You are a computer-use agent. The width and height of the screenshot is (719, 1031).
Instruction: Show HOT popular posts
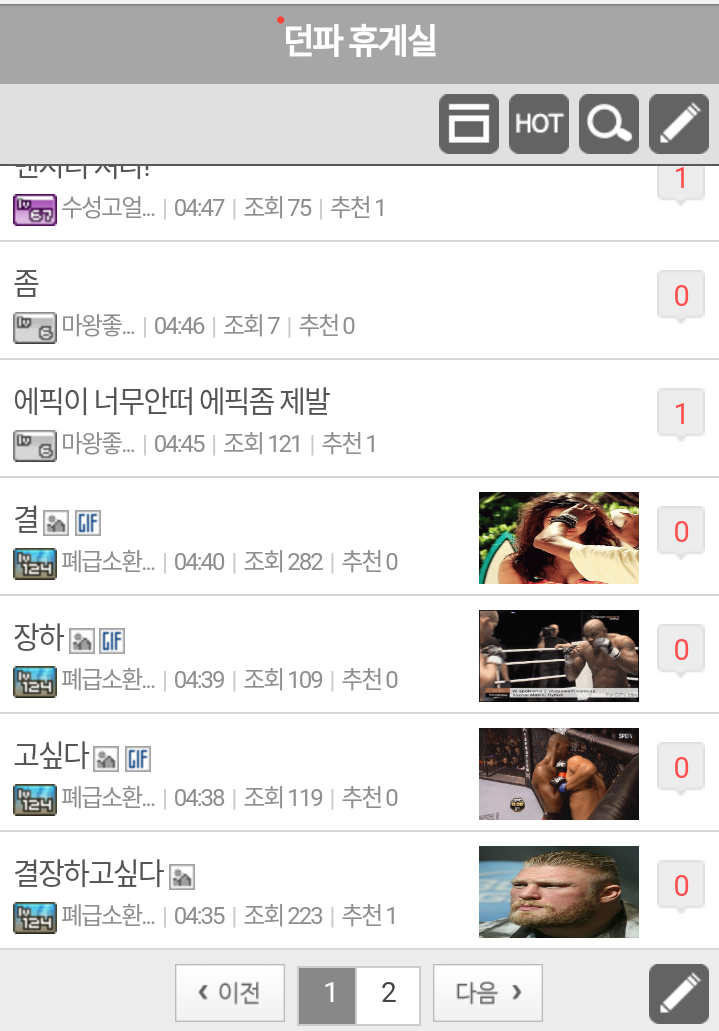pyautogui.click(x=538, y=124)
